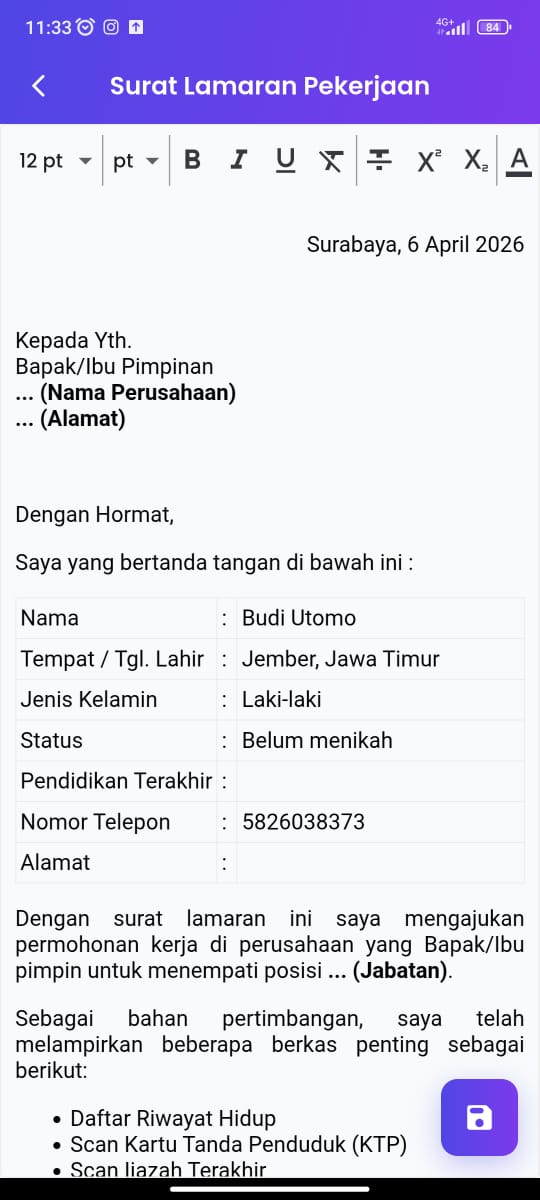Apply italic formatting
This screenshot has width=540, height=1200.
click(x=238, y=160)
